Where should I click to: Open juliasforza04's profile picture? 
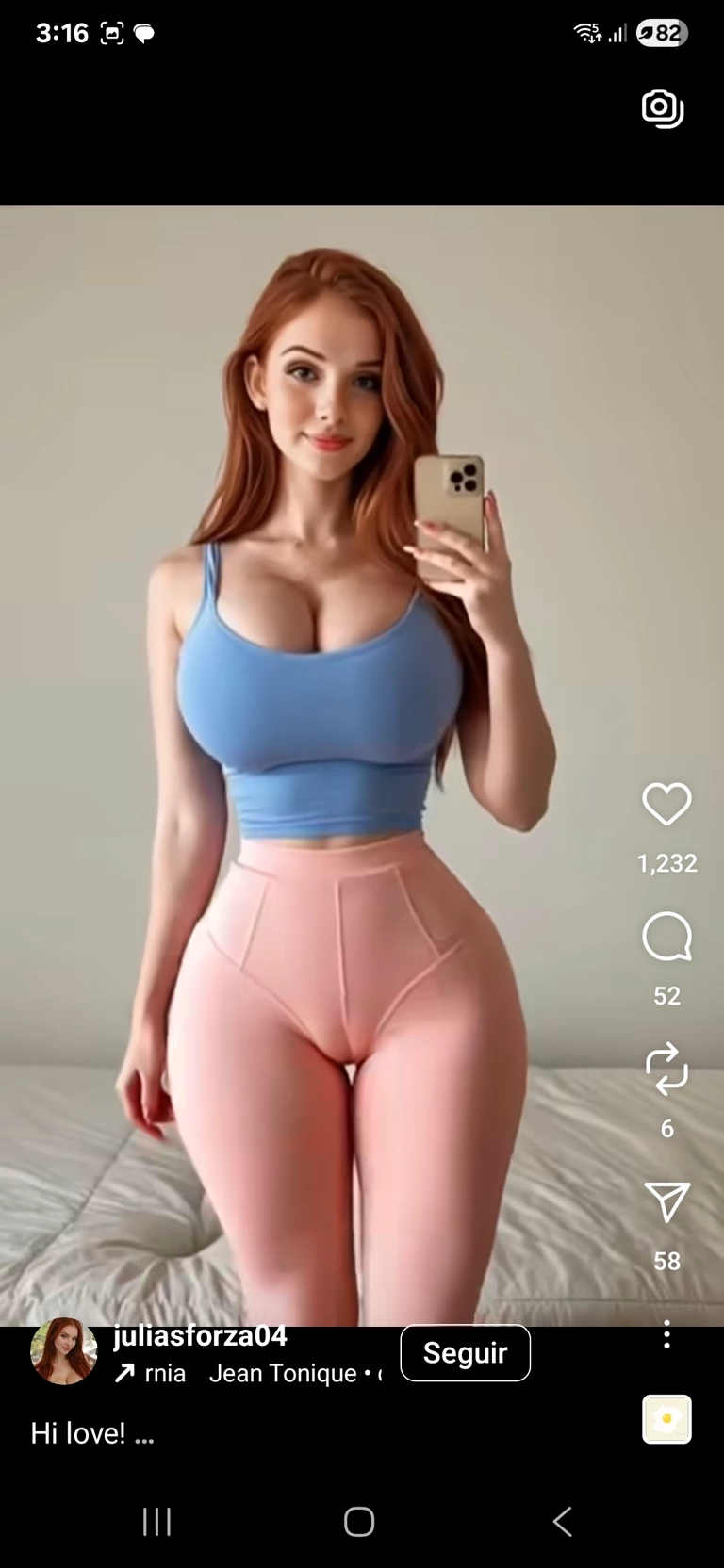(64, 1351)
